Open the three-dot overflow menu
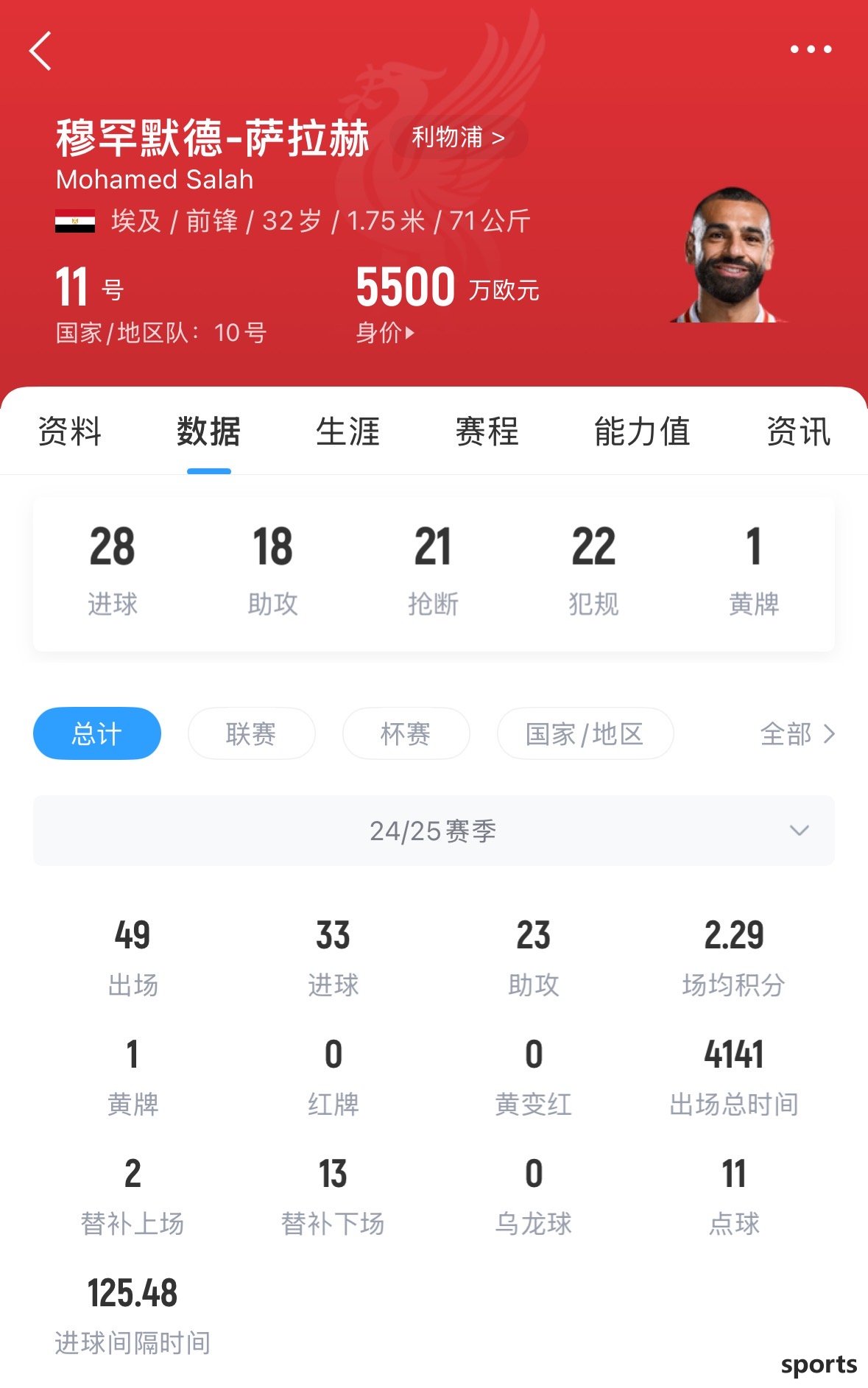Image resolution: width=868 pixels, height=1388 pixels. click(811, 49)
